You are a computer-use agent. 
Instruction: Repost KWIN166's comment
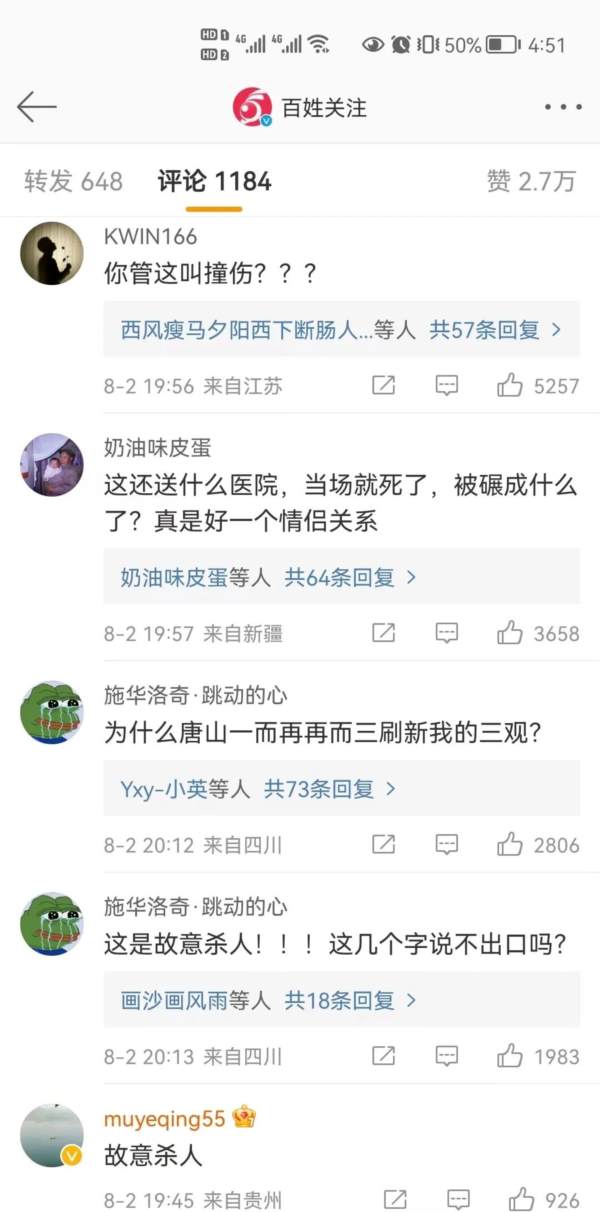(383, 385)
